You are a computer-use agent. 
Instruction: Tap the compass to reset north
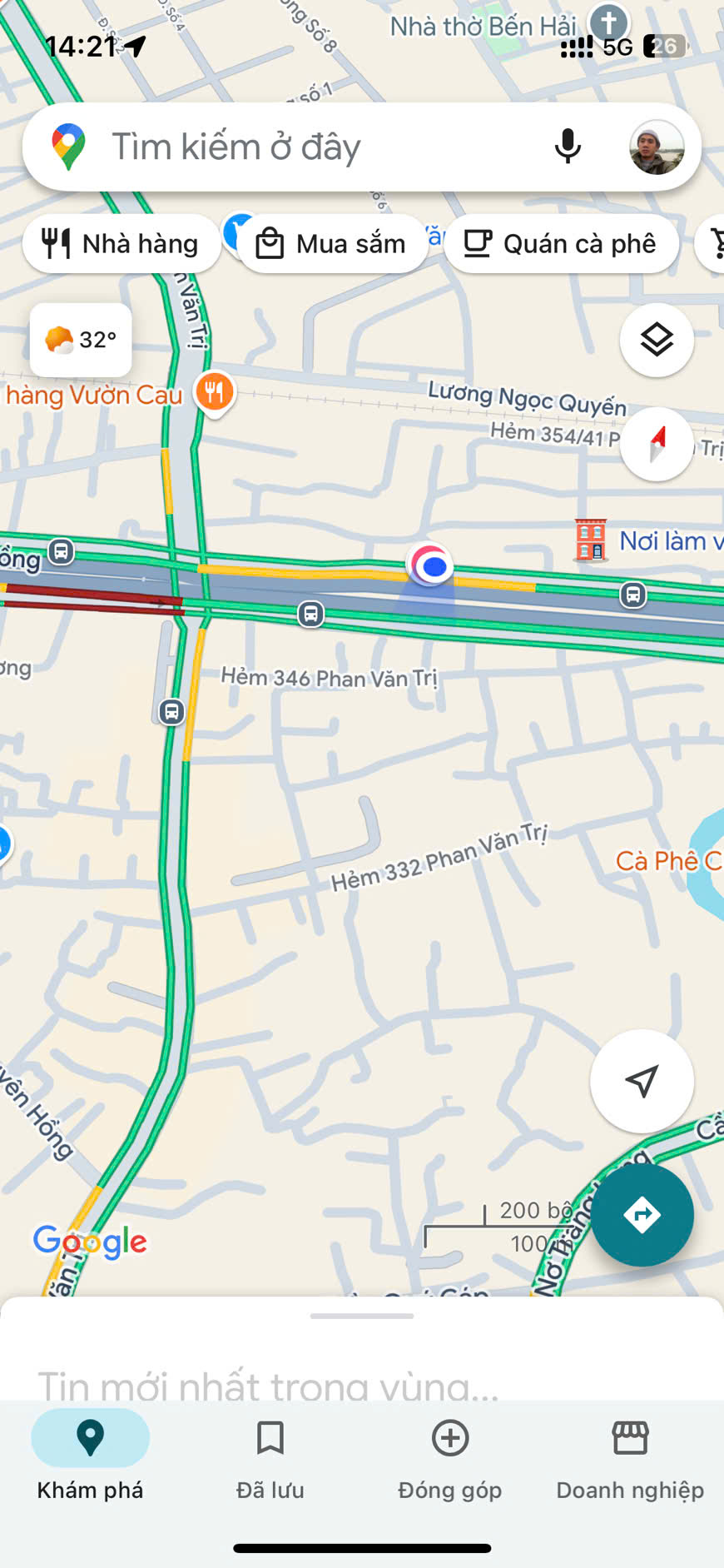(657, 444)
